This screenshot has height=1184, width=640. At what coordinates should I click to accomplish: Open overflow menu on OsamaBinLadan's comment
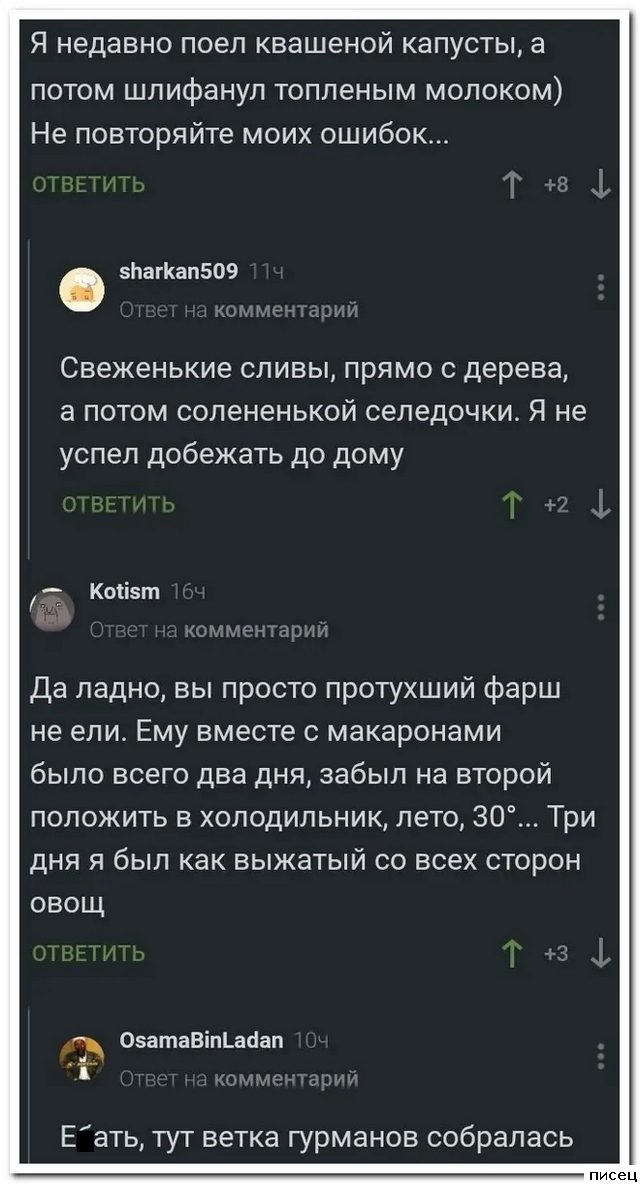pyautogui.click(x=599, y=1056)
